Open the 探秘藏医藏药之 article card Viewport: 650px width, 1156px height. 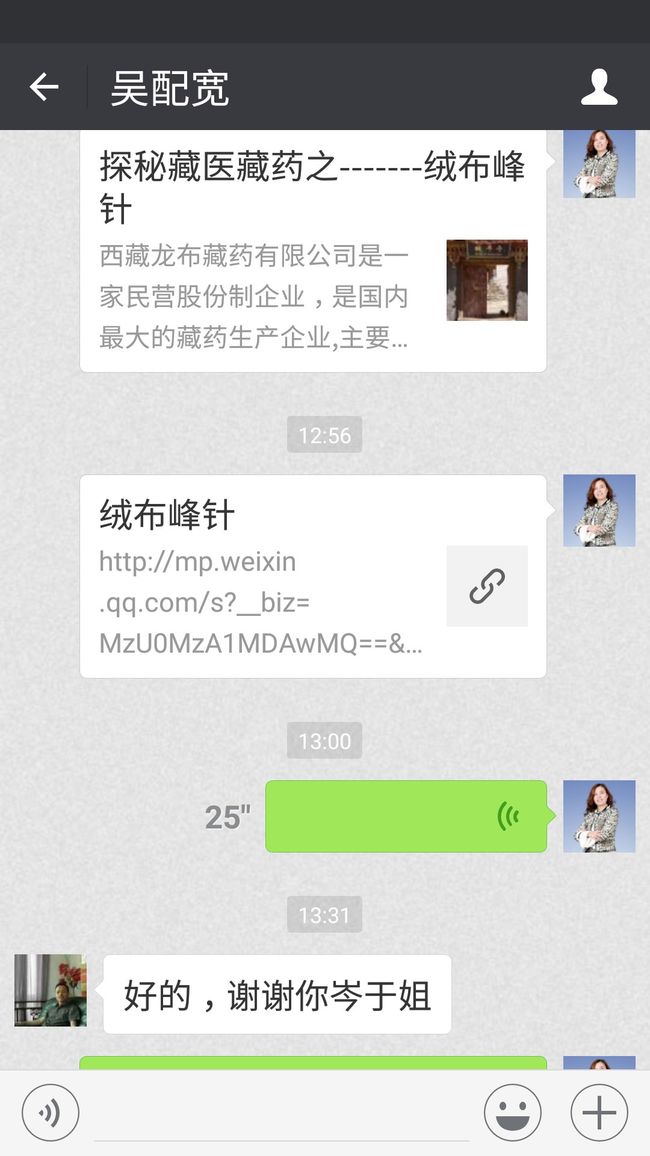[313, 251]
